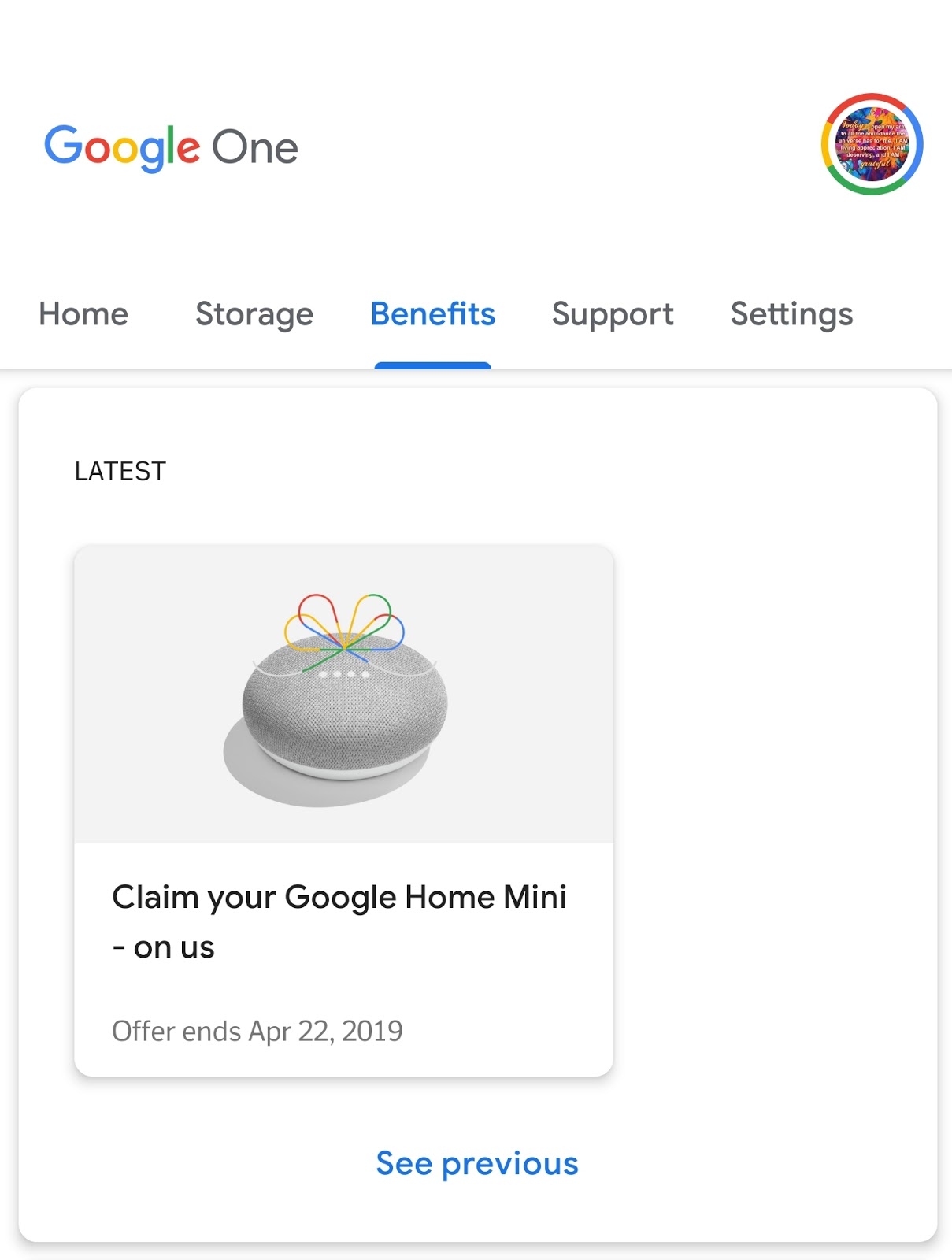The height and width of the screenshot is (1260, 952).
Task: Tap the See previous link
Action: point(477,1163)
